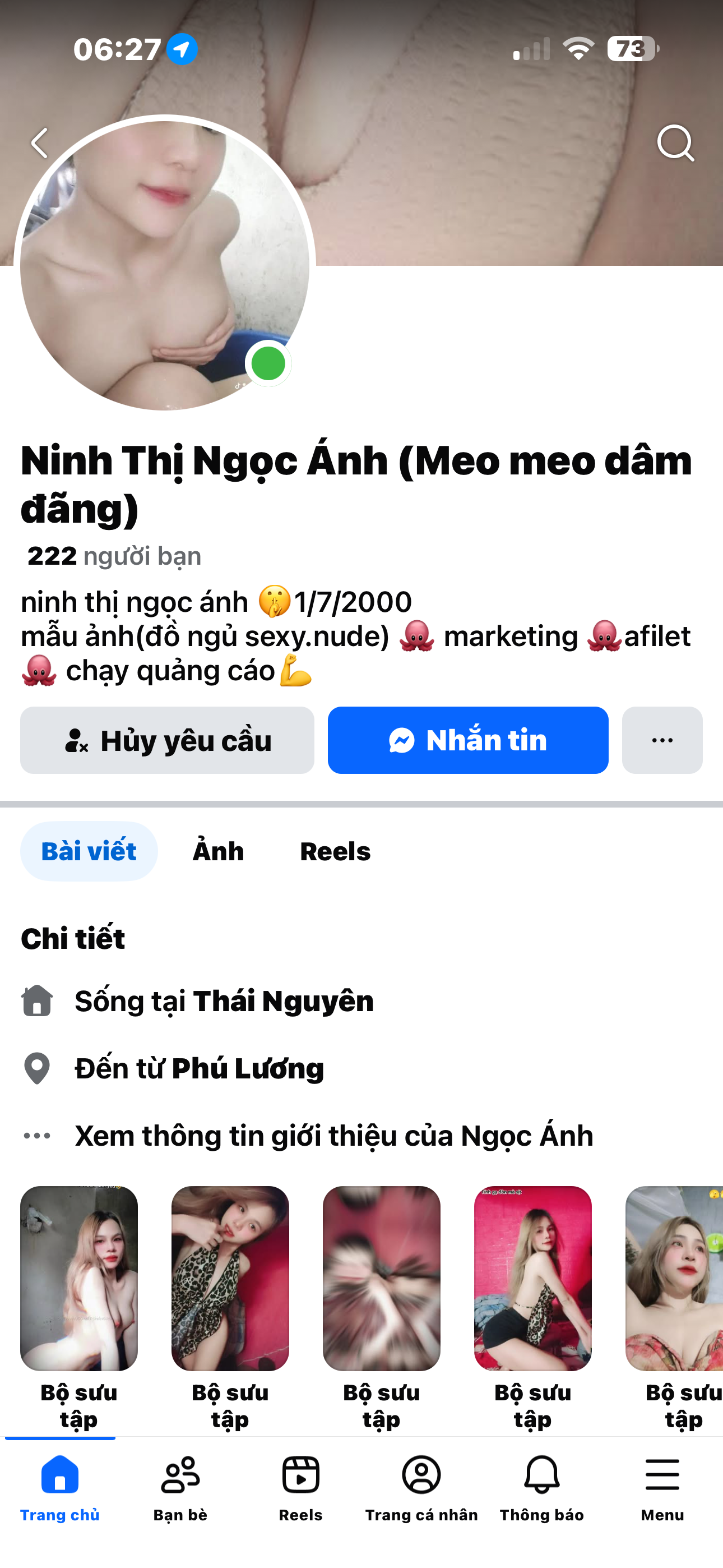
Task: Open the three-dot more options button
Action: click(x=661, y=740)
